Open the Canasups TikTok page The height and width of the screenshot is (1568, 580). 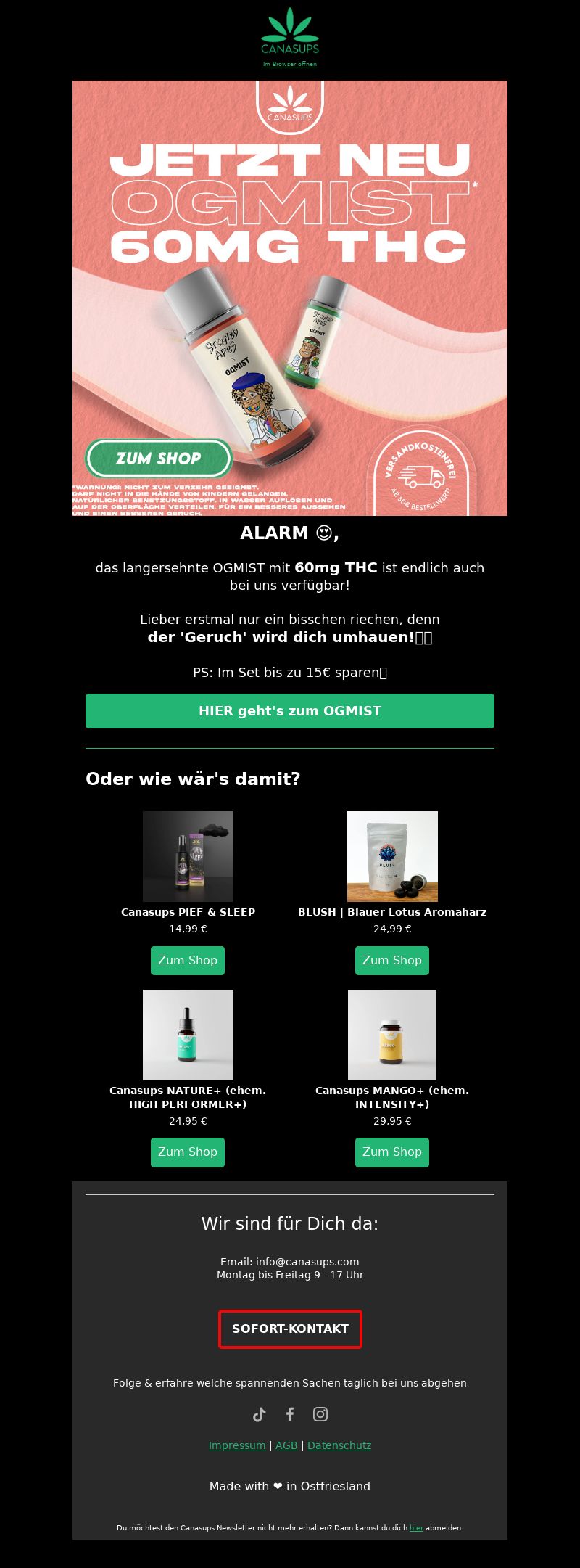tap(259, 1414)
